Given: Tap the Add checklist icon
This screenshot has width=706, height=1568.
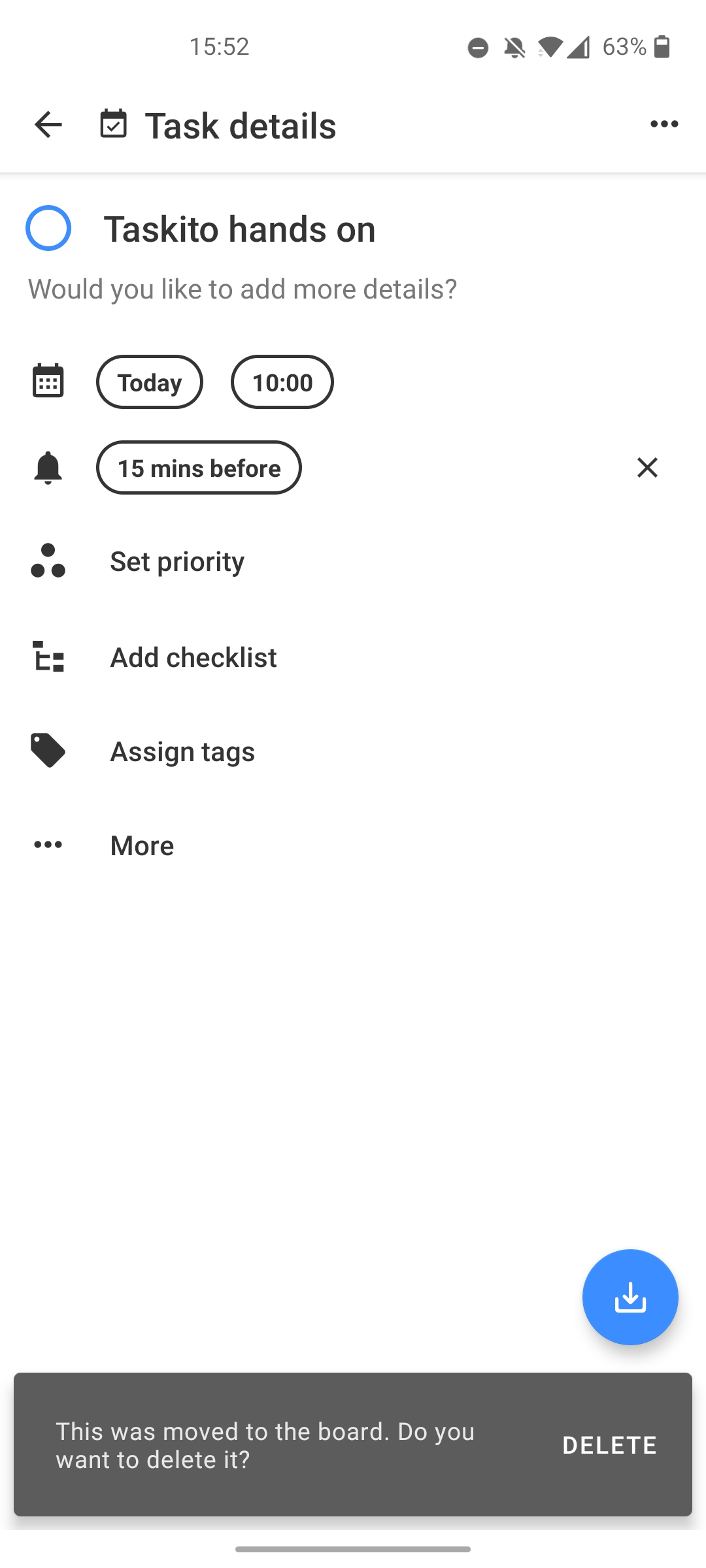Looking at the screenshot, I should pyautogui.click(x=48, y=657).
